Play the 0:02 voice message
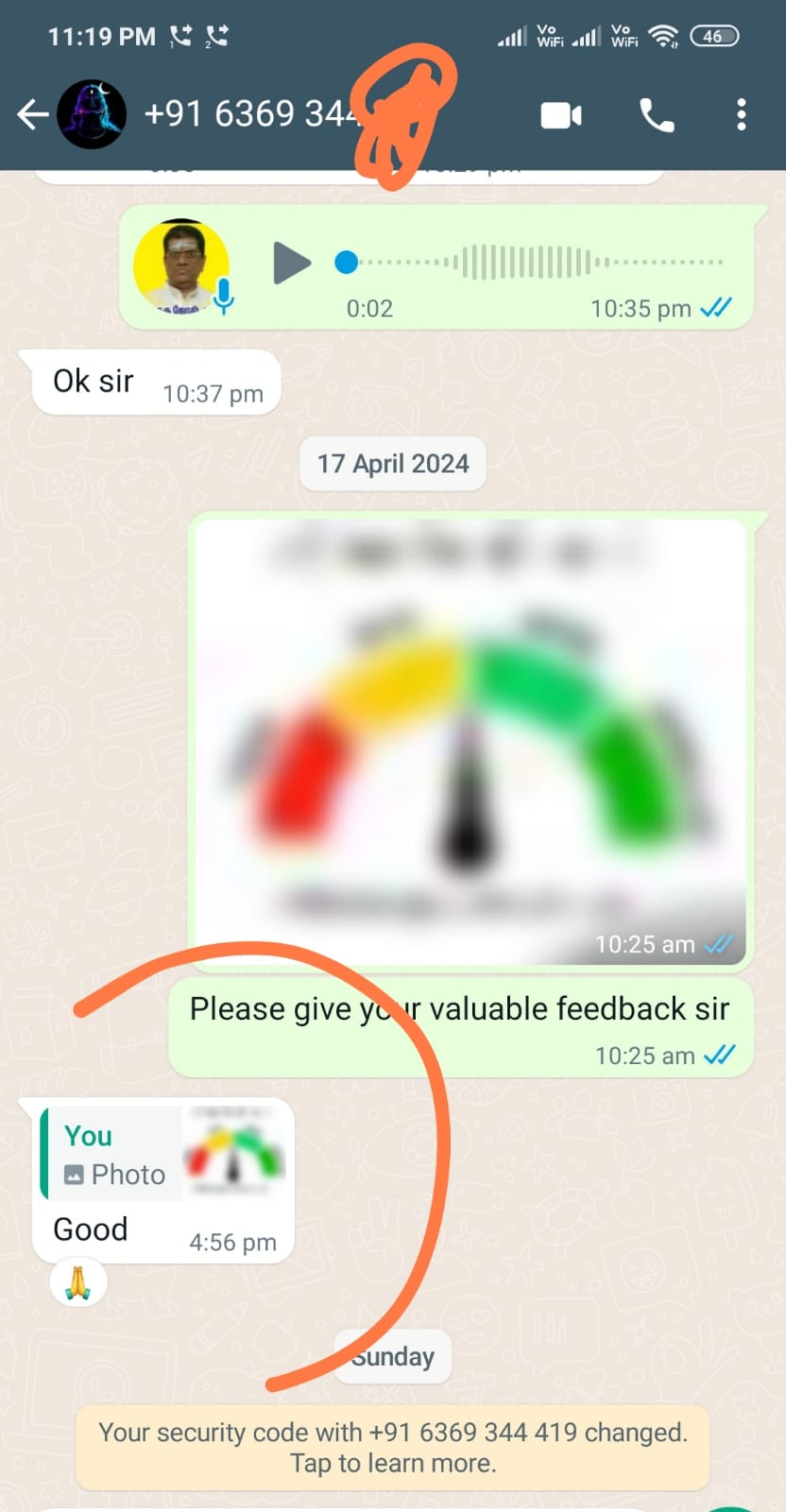 [x=292, y=263]
